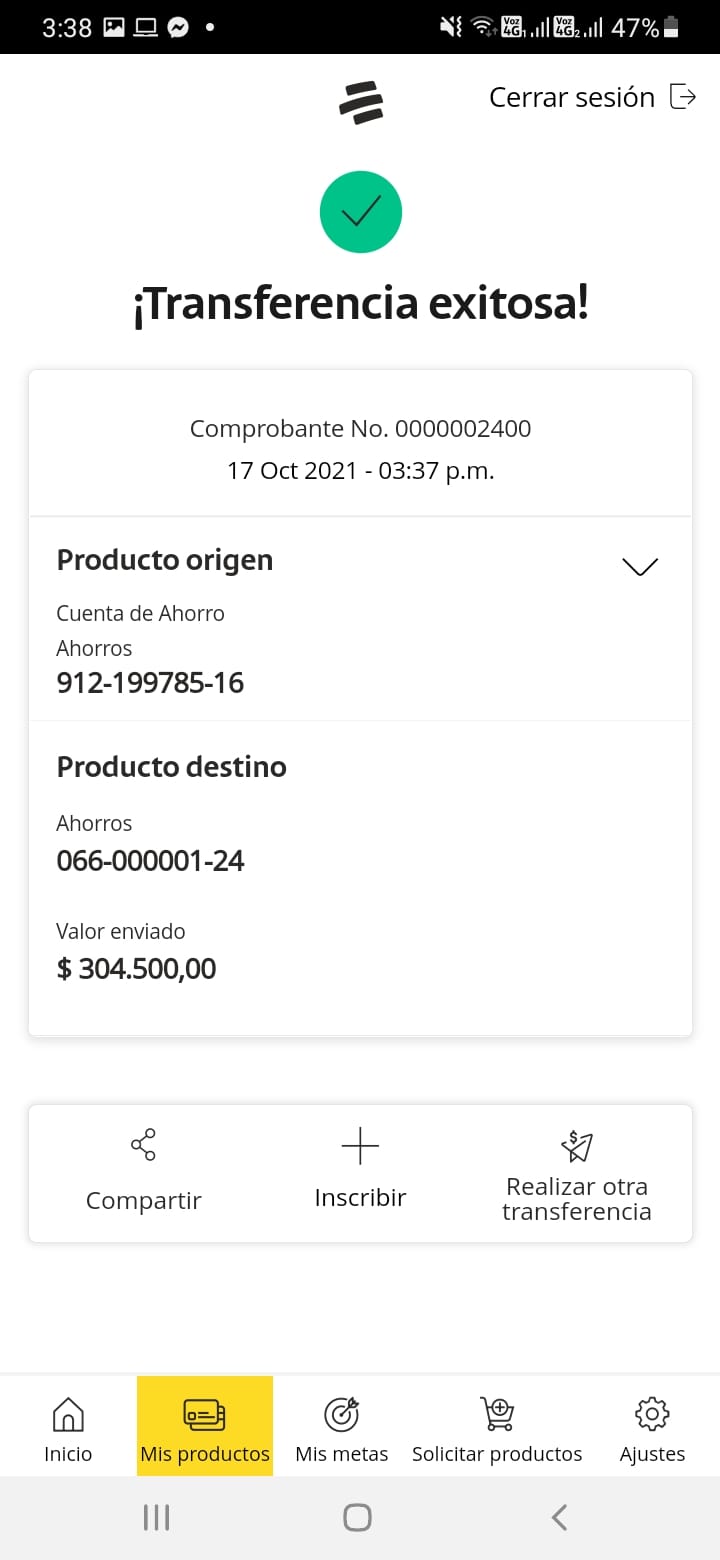Open the Mis productos tab
Image resolution: width=720 pixels, height=1560 pixels.
click(x=205, y=1426)
